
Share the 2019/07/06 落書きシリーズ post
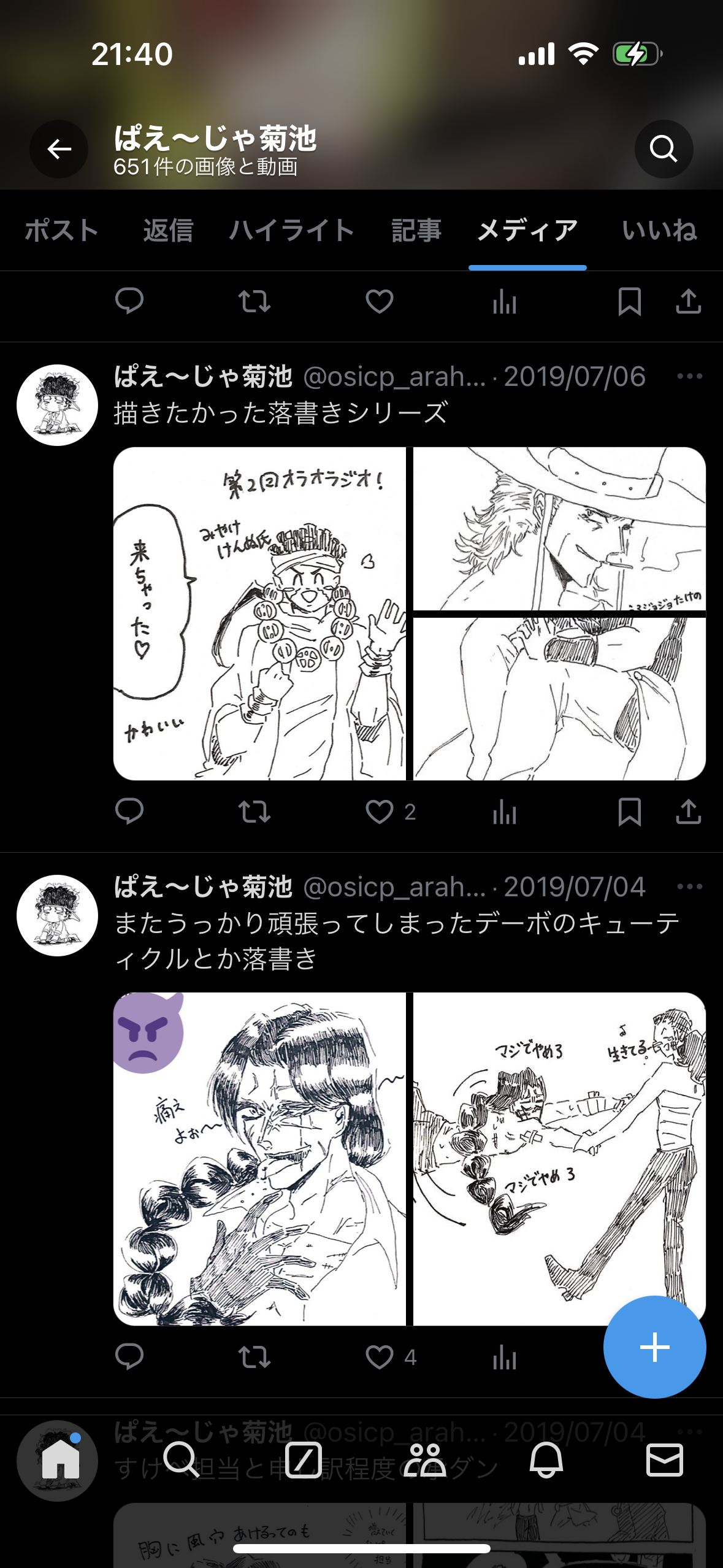688,812
